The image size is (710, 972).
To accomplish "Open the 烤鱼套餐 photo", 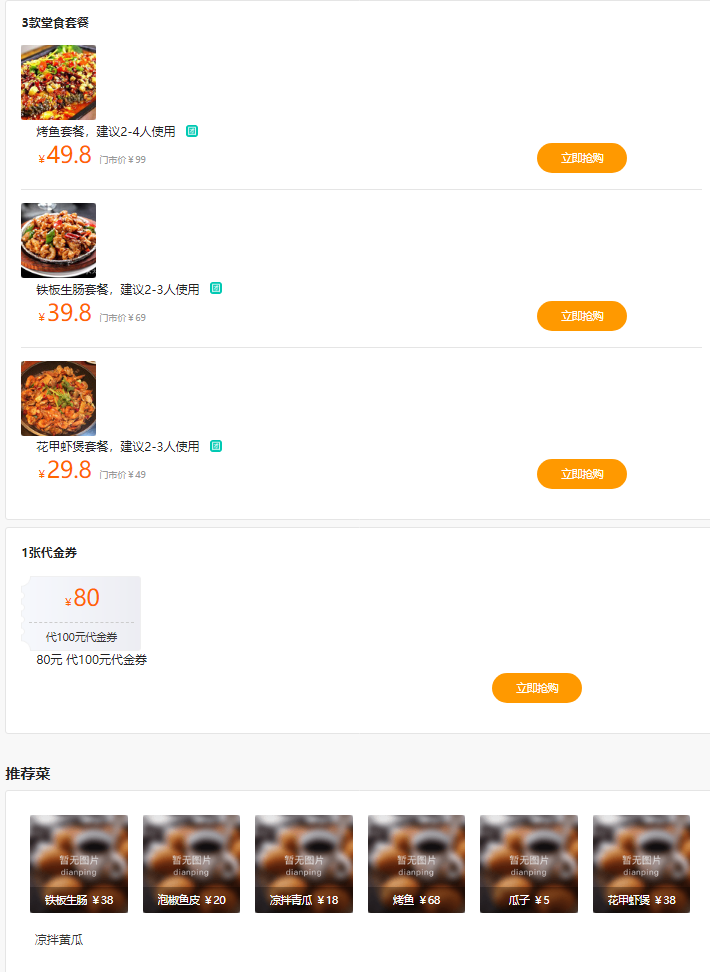I will point(58,82).
